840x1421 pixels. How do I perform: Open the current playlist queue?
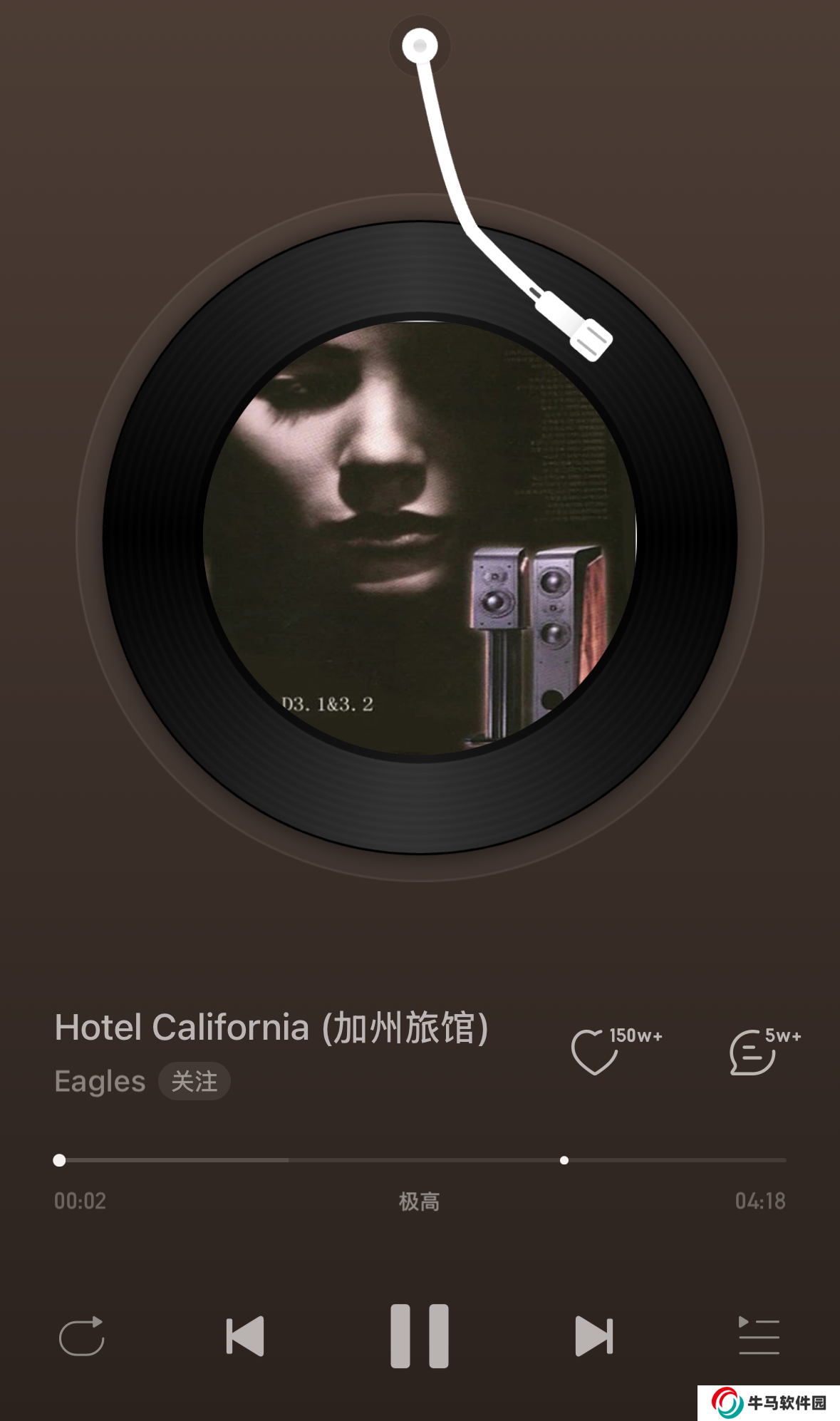(x=759, y=1335)
